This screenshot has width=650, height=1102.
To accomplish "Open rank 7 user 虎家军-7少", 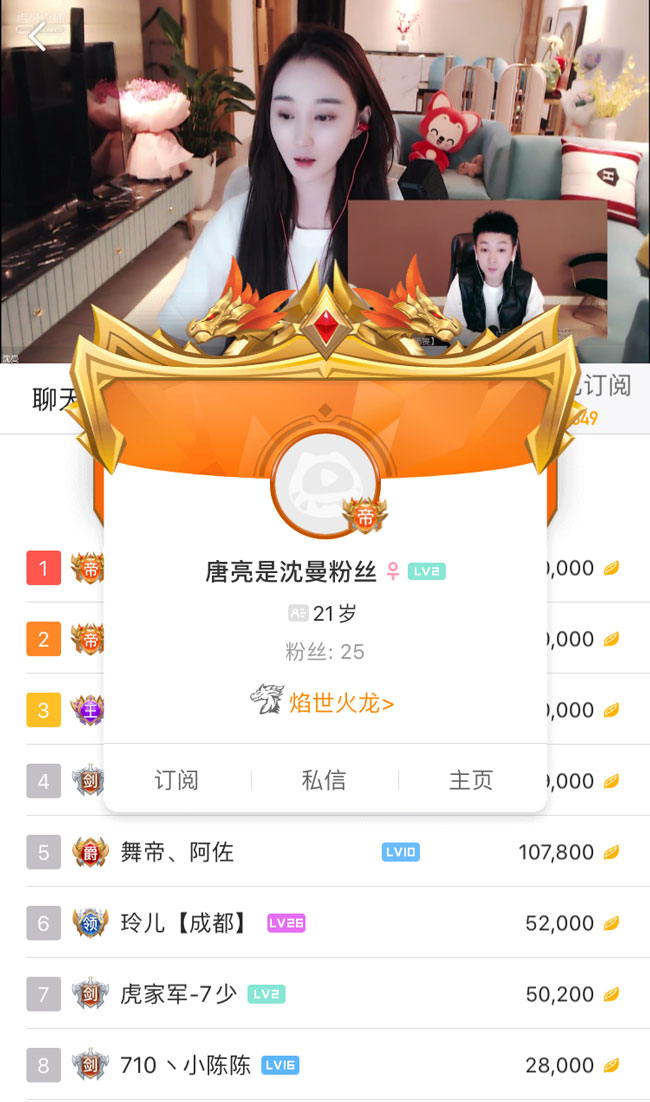I will (178, 994).
